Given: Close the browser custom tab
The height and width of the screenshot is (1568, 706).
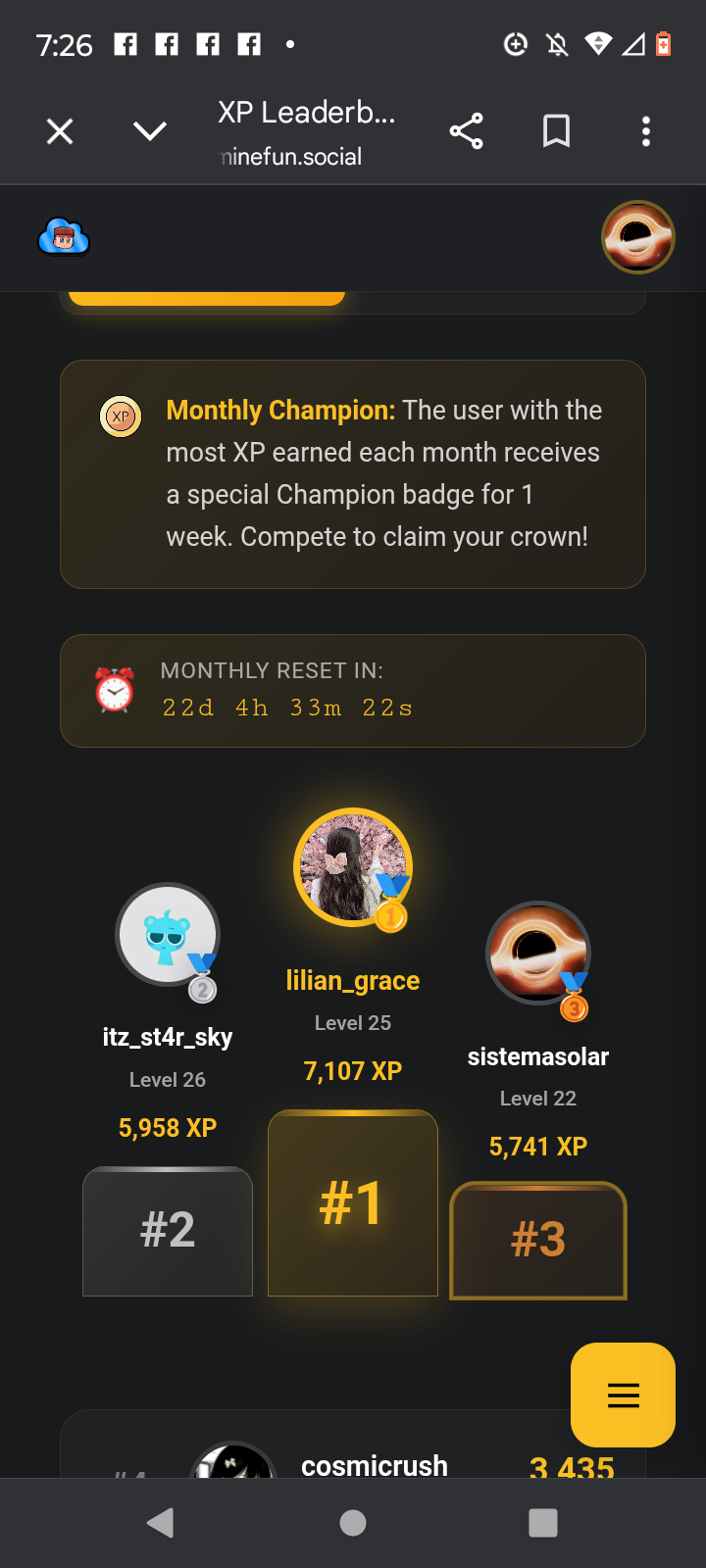Looking at the screenshot, I should [60, 131].
